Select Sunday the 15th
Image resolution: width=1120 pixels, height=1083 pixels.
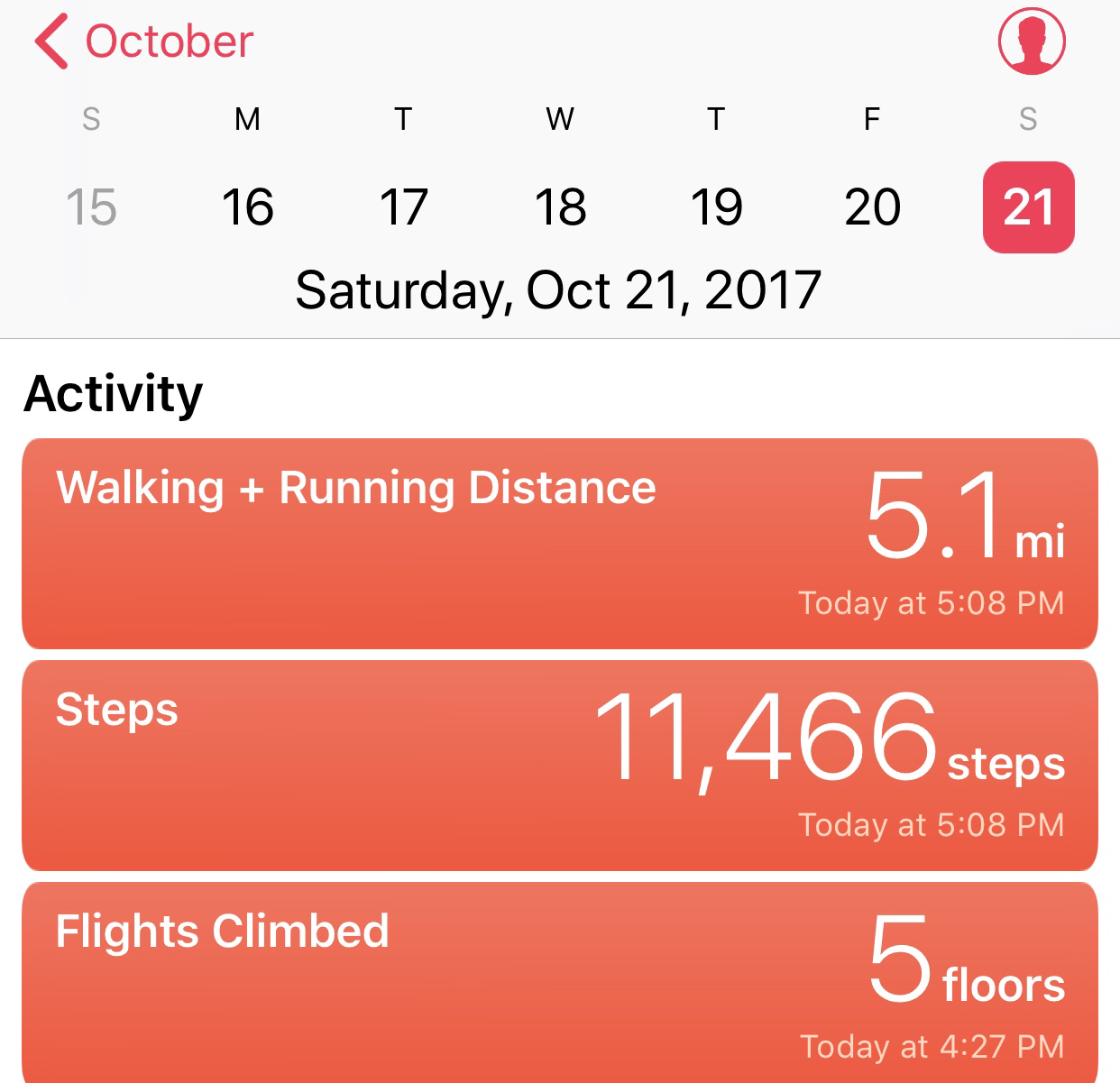tap(91, 207)
